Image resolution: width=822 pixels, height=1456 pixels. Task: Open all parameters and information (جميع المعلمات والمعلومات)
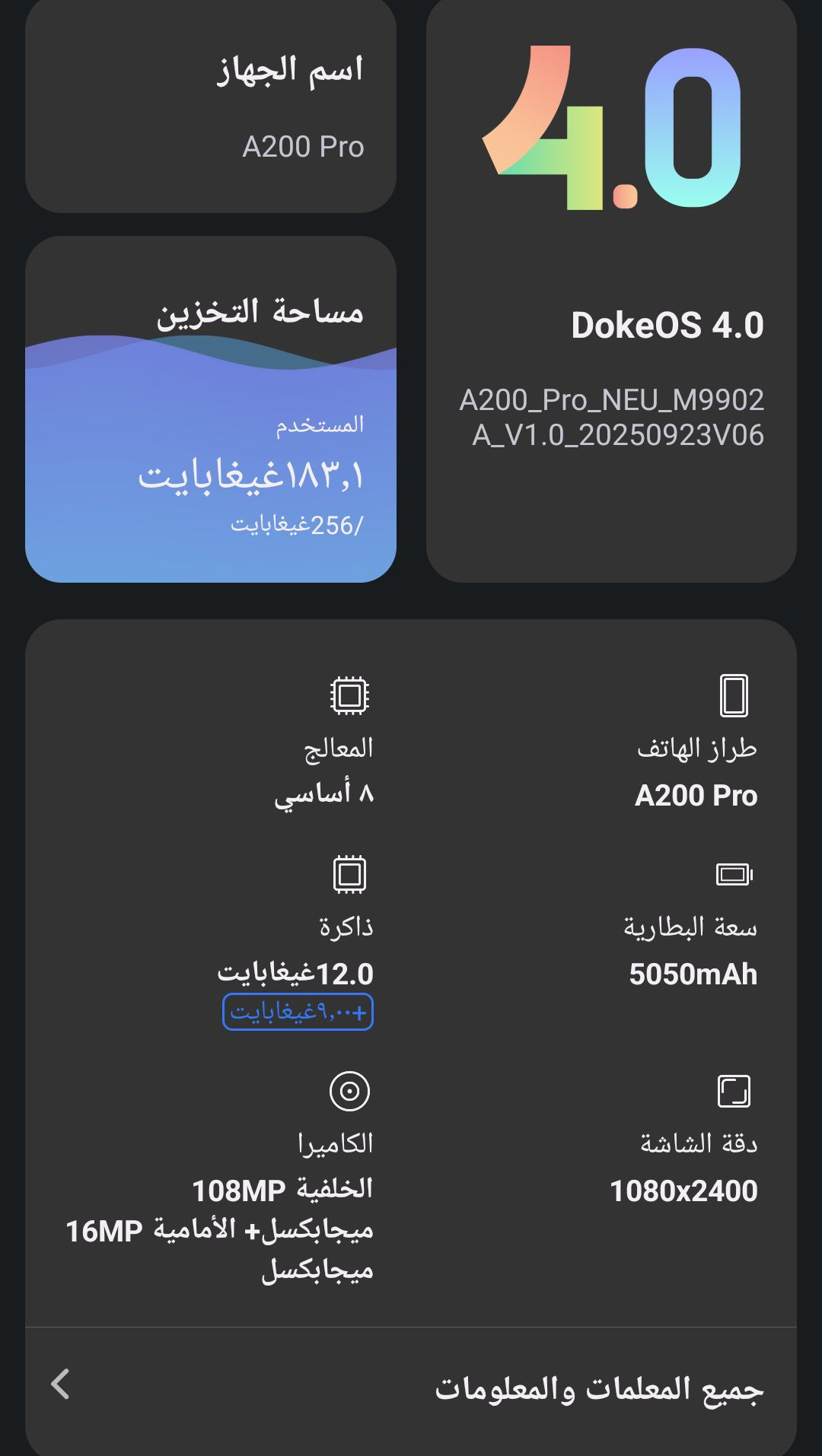pos(411,1388)
